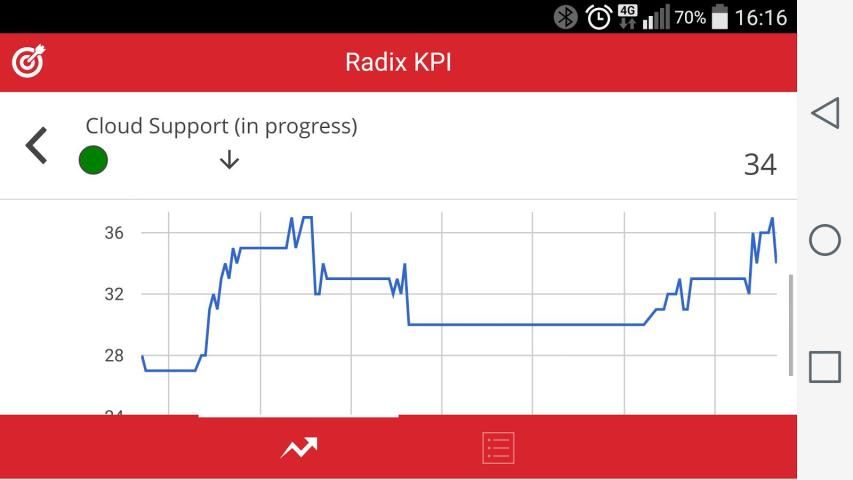This screenshot has height=480, width=853.
Task: Tap the Radix KPI target logo
Action: click(x=28, y=62)
